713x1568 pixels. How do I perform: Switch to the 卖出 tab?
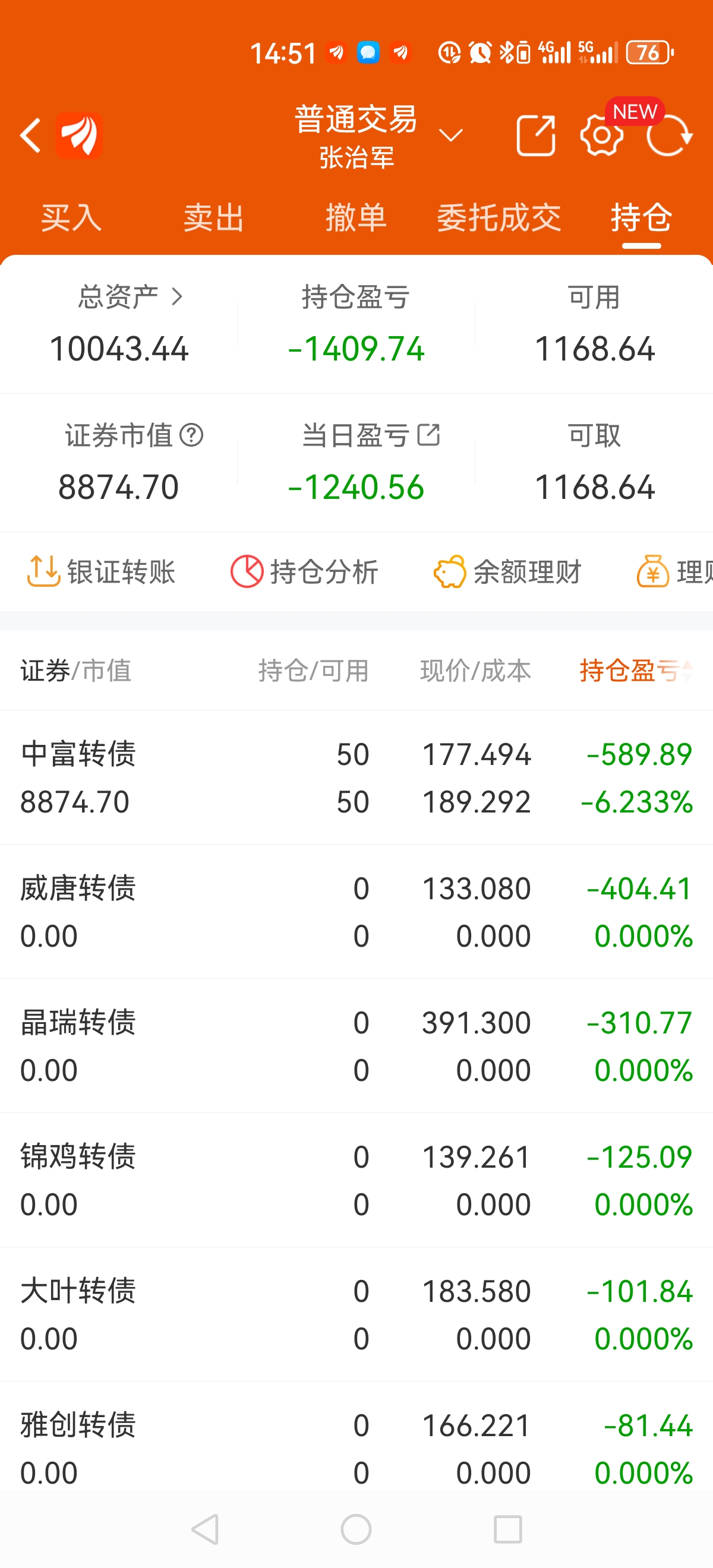pyautogui.click(x=214, y=218)
